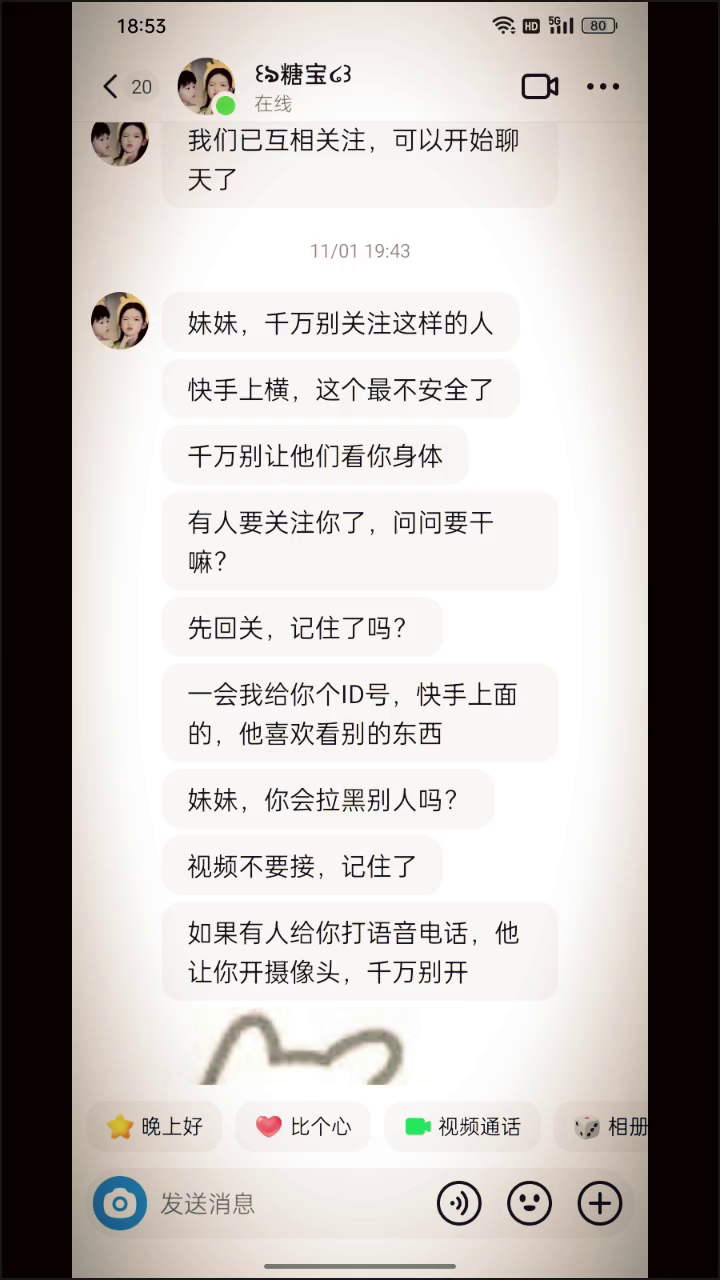Go back to the message list
The width and height of the screenshot is (720, 1280).
(x=111, y=87)
